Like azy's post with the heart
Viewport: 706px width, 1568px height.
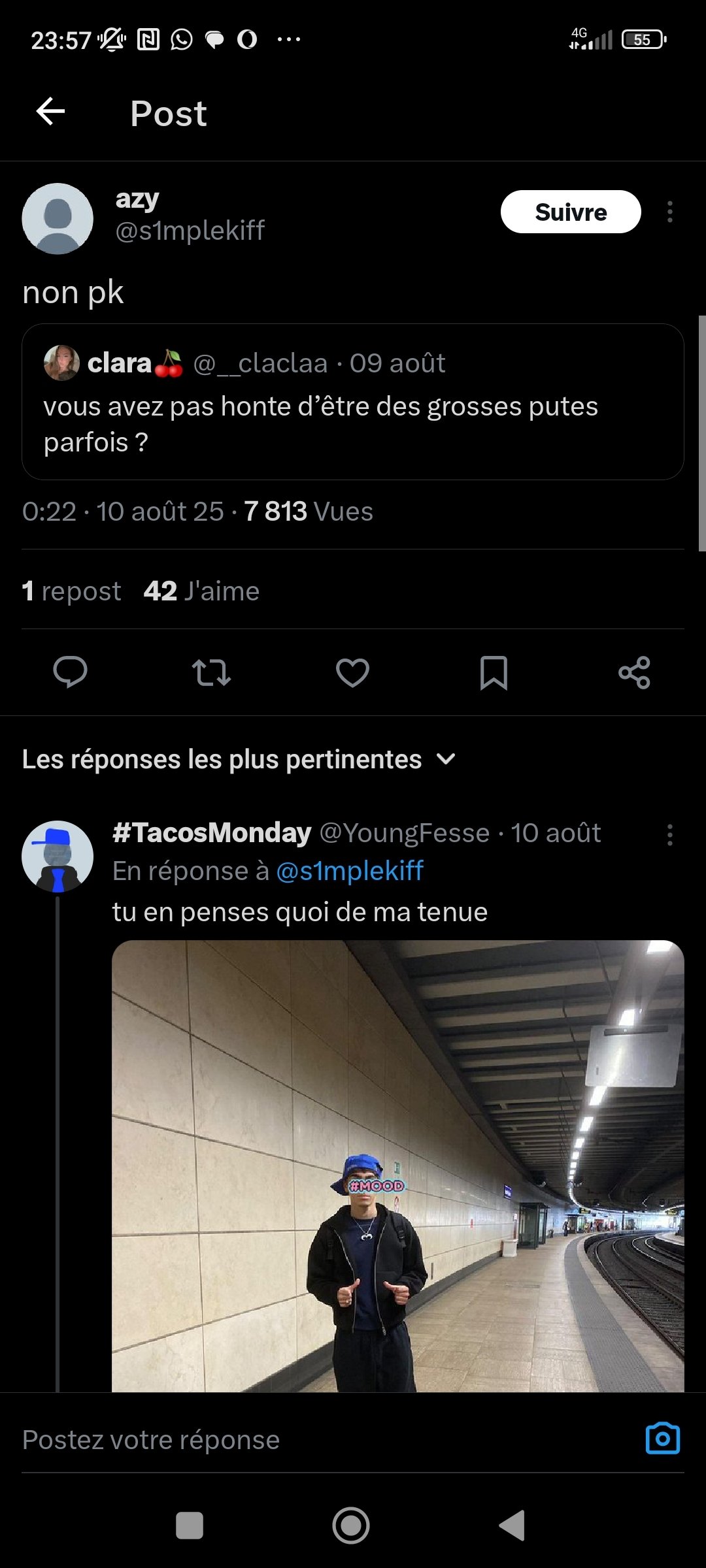352,672
